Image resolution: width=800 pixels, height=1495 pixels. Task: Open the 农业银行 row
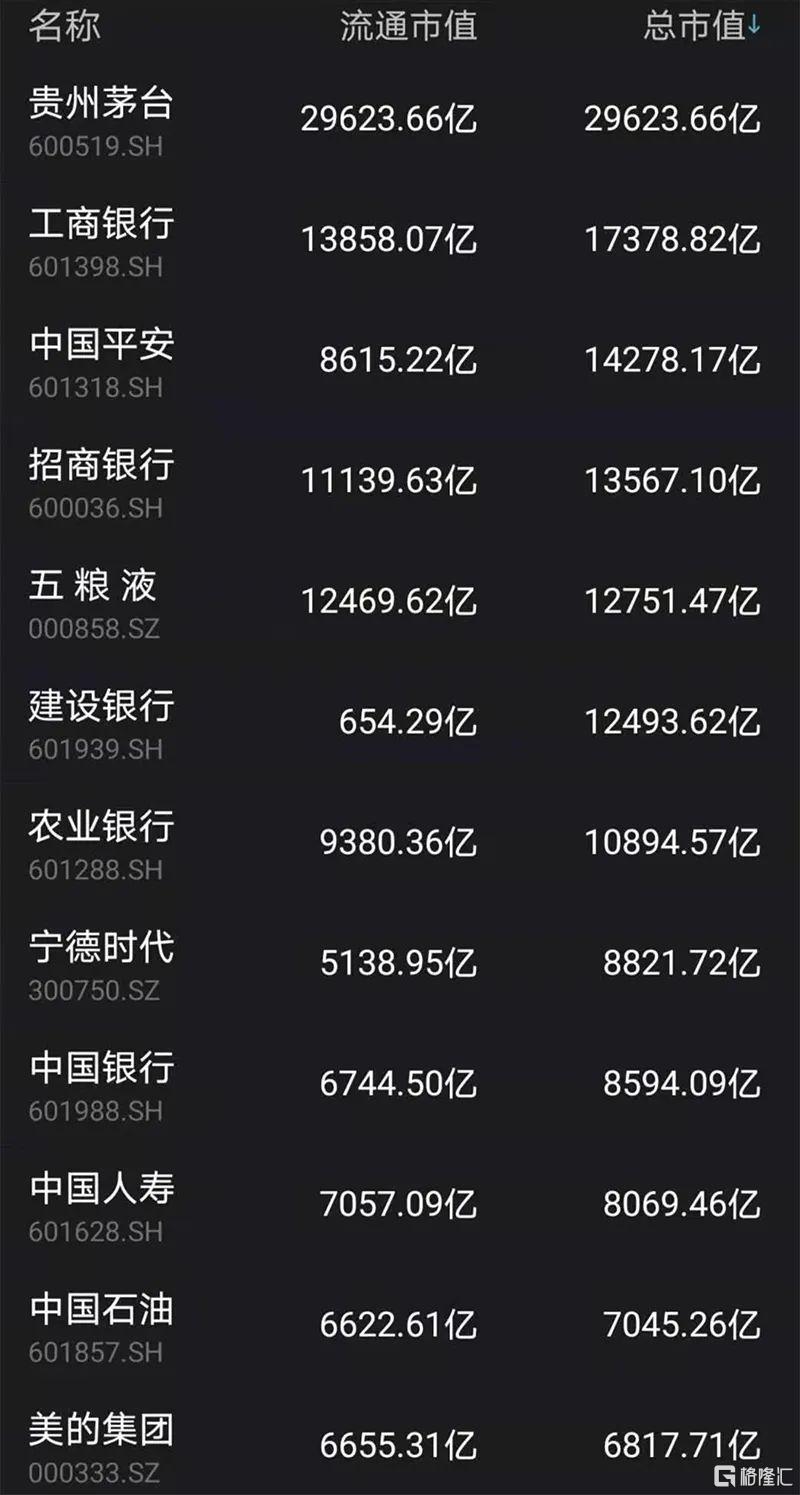tap(400, 843)
